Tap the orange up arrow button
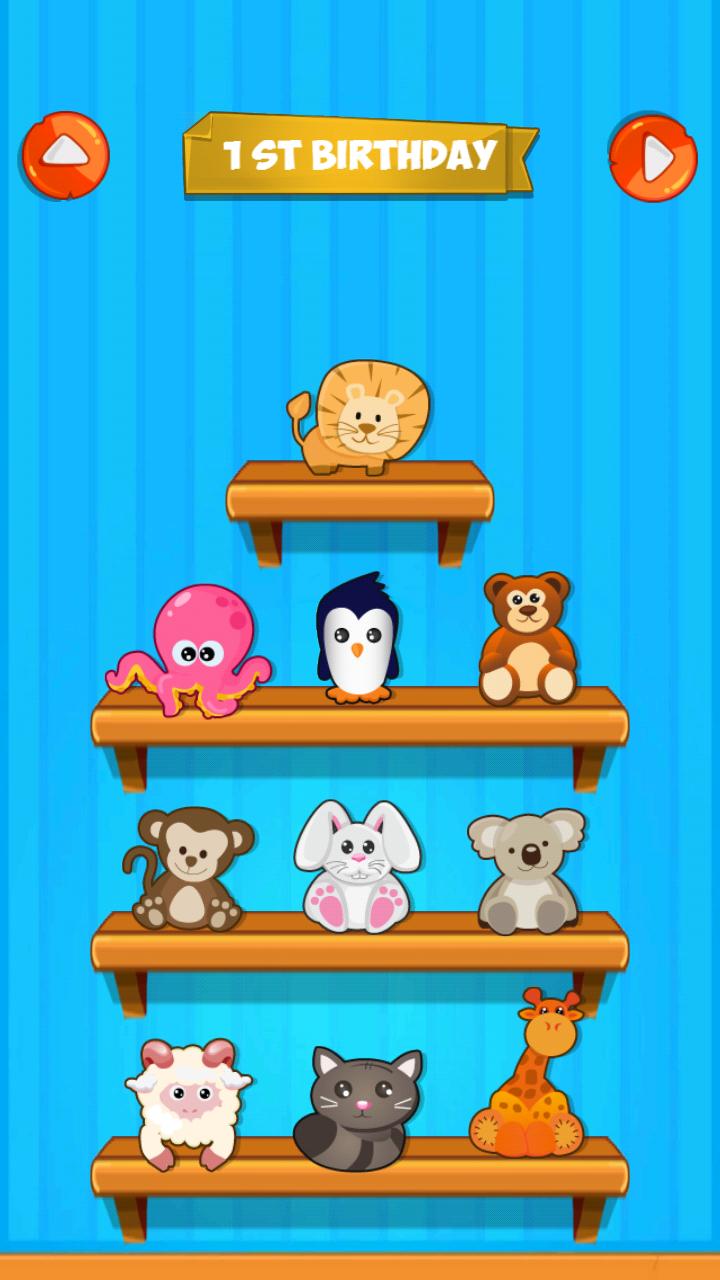Viewport: 720px width, 1280px height. pyautogui.click(x=66, y=155)
